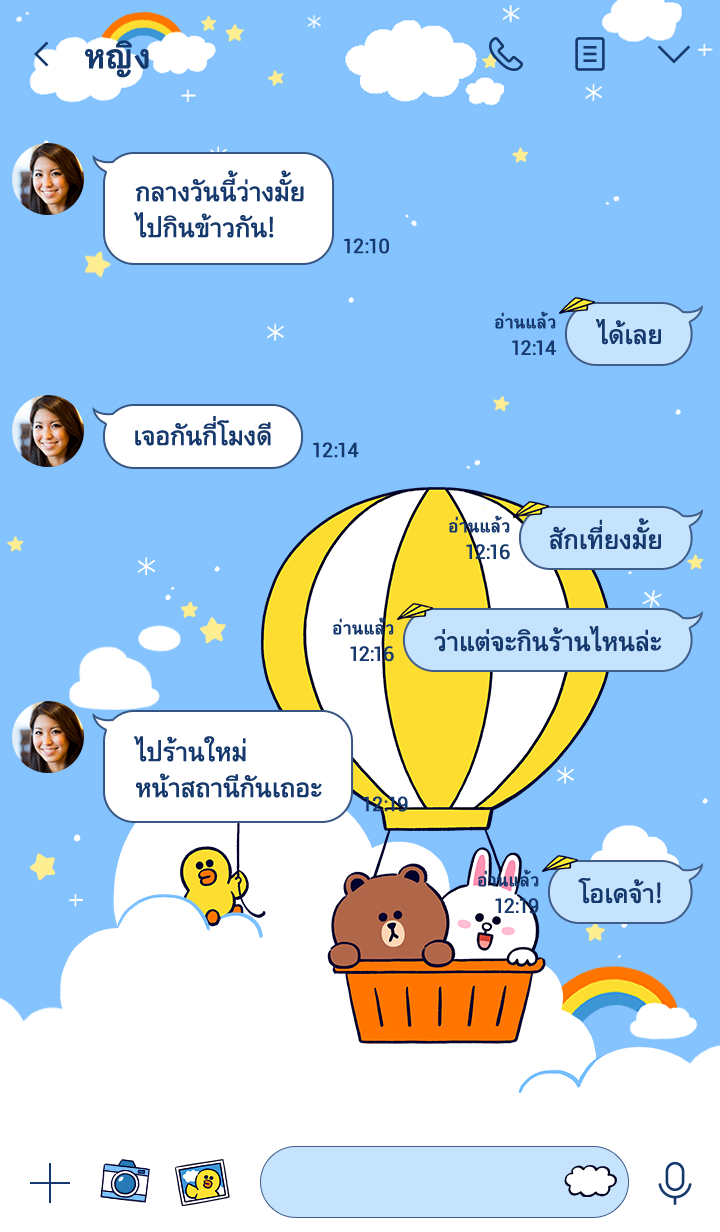The width and height of the screenshot is (720, 1232).
Task: Open the sticker and emoji picker
Action: click(x=590, y=1181)
